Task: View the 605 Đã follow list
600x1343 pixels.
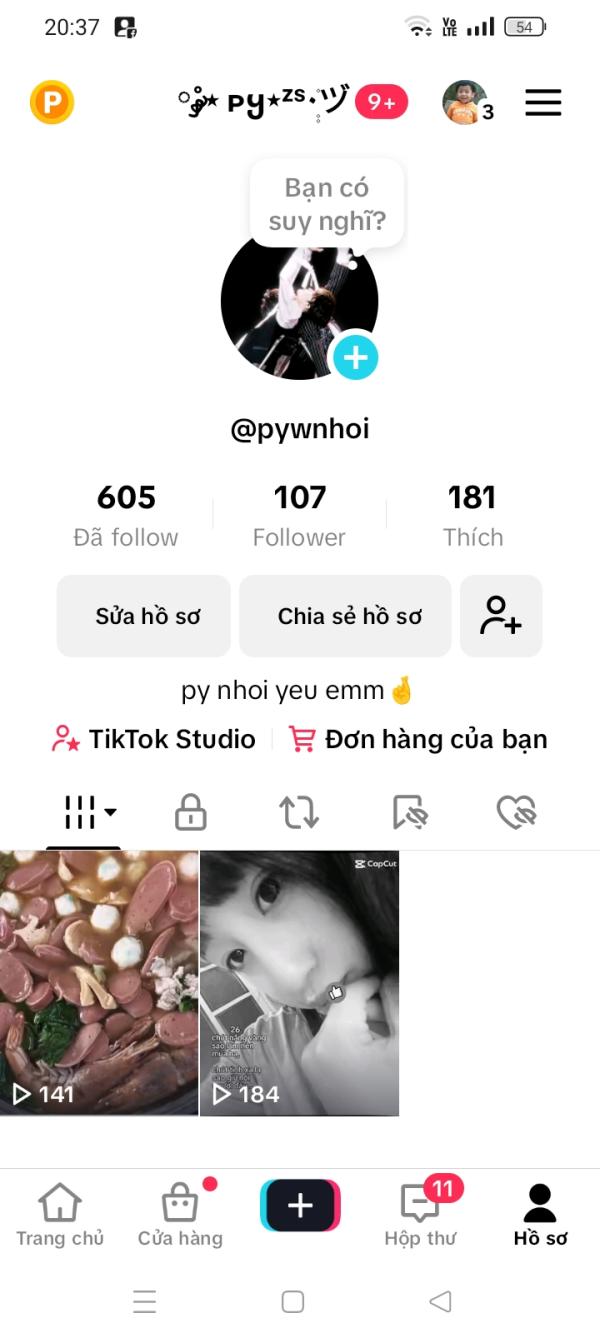Action: point(126,516)
